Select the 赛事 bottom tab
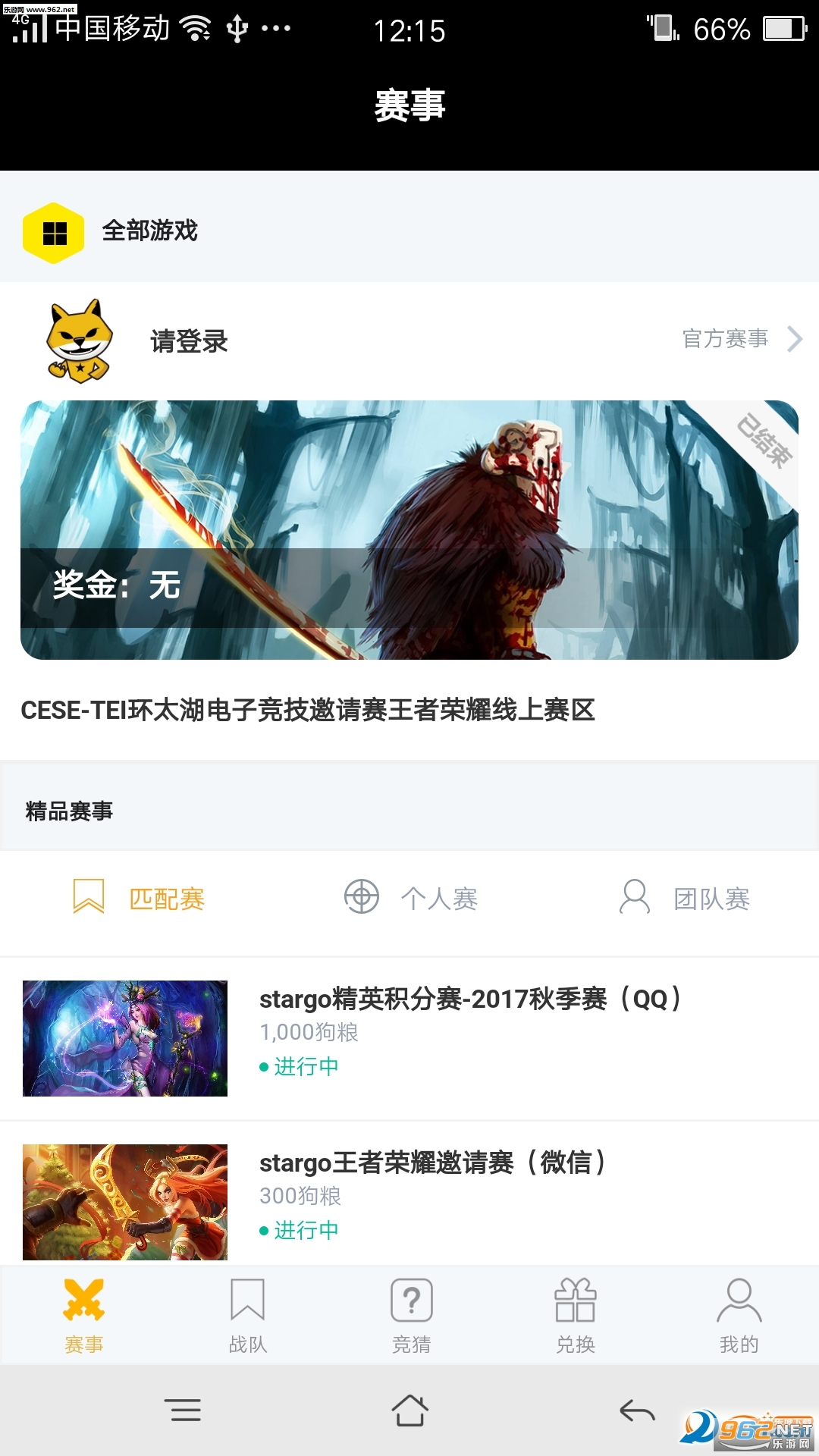Image resolution: width=819 pixels, height=1456 pixels. [83, 1316]
